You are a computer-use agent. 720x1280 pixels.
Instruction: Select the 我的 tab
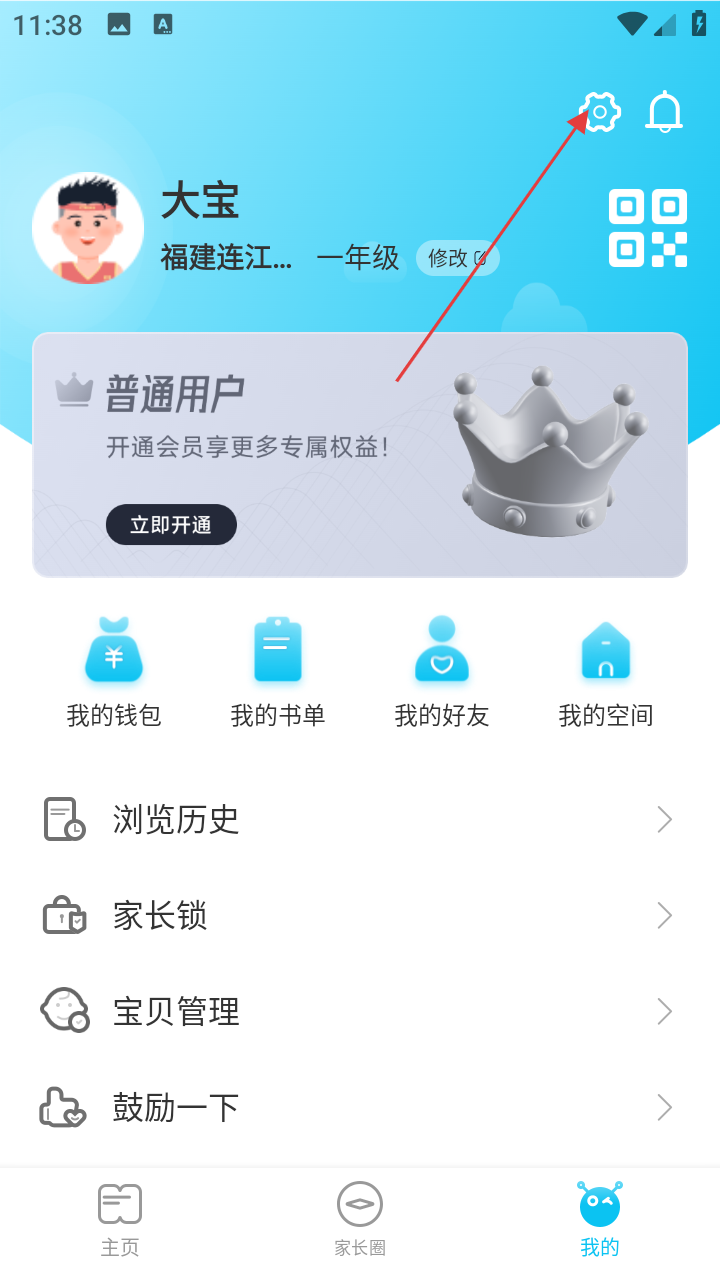(600, 1220)
